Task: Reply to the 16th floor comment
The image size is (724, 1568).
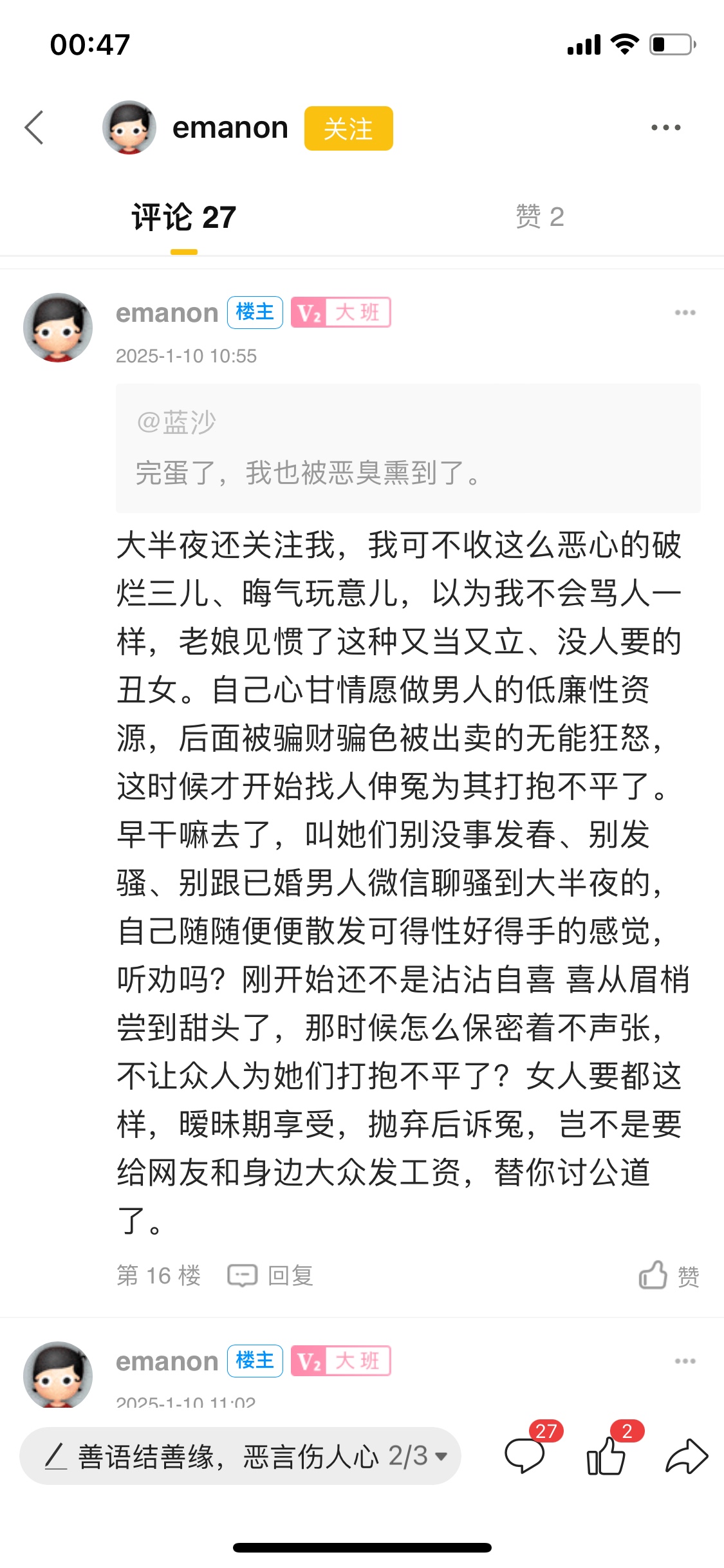Action: (270, 1275)
